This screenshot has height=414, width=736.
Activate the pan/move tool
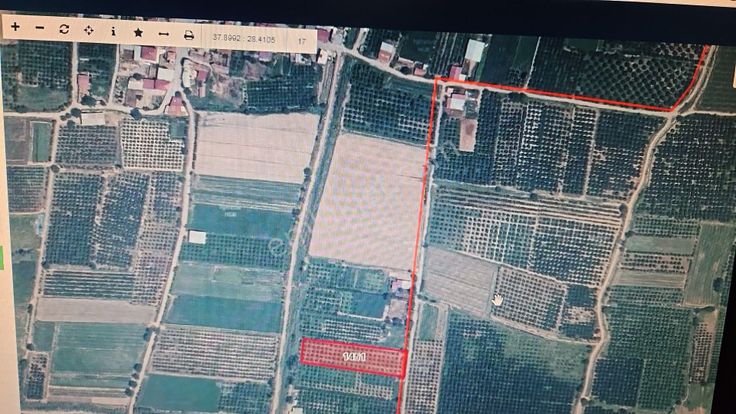point(89,31)
